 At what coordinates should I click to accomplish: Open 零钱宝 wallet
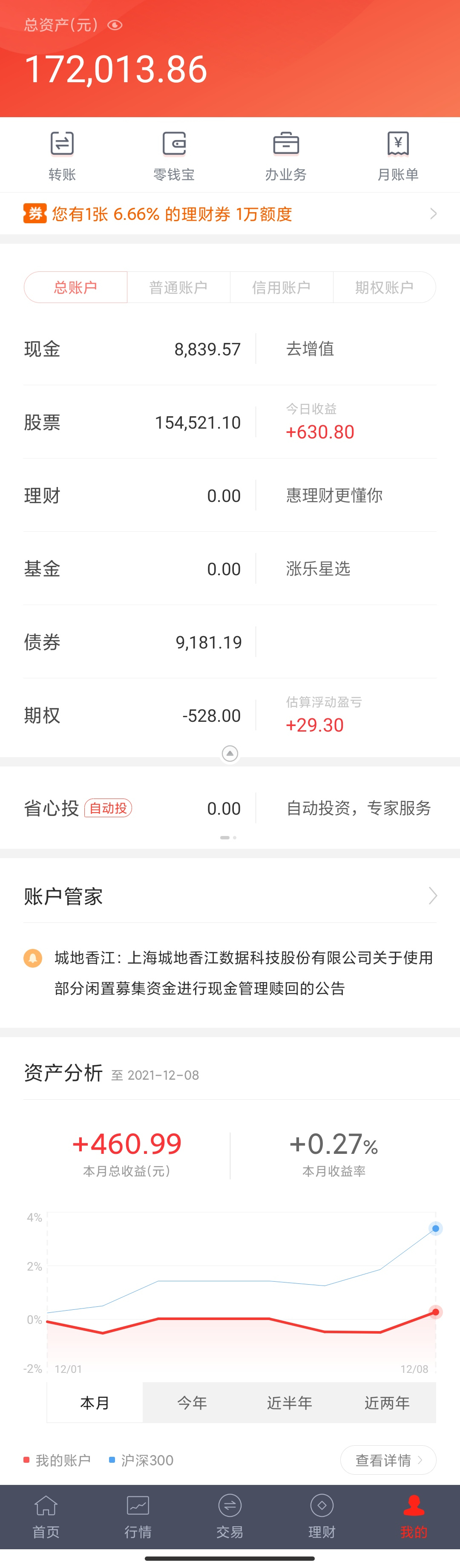174,156
